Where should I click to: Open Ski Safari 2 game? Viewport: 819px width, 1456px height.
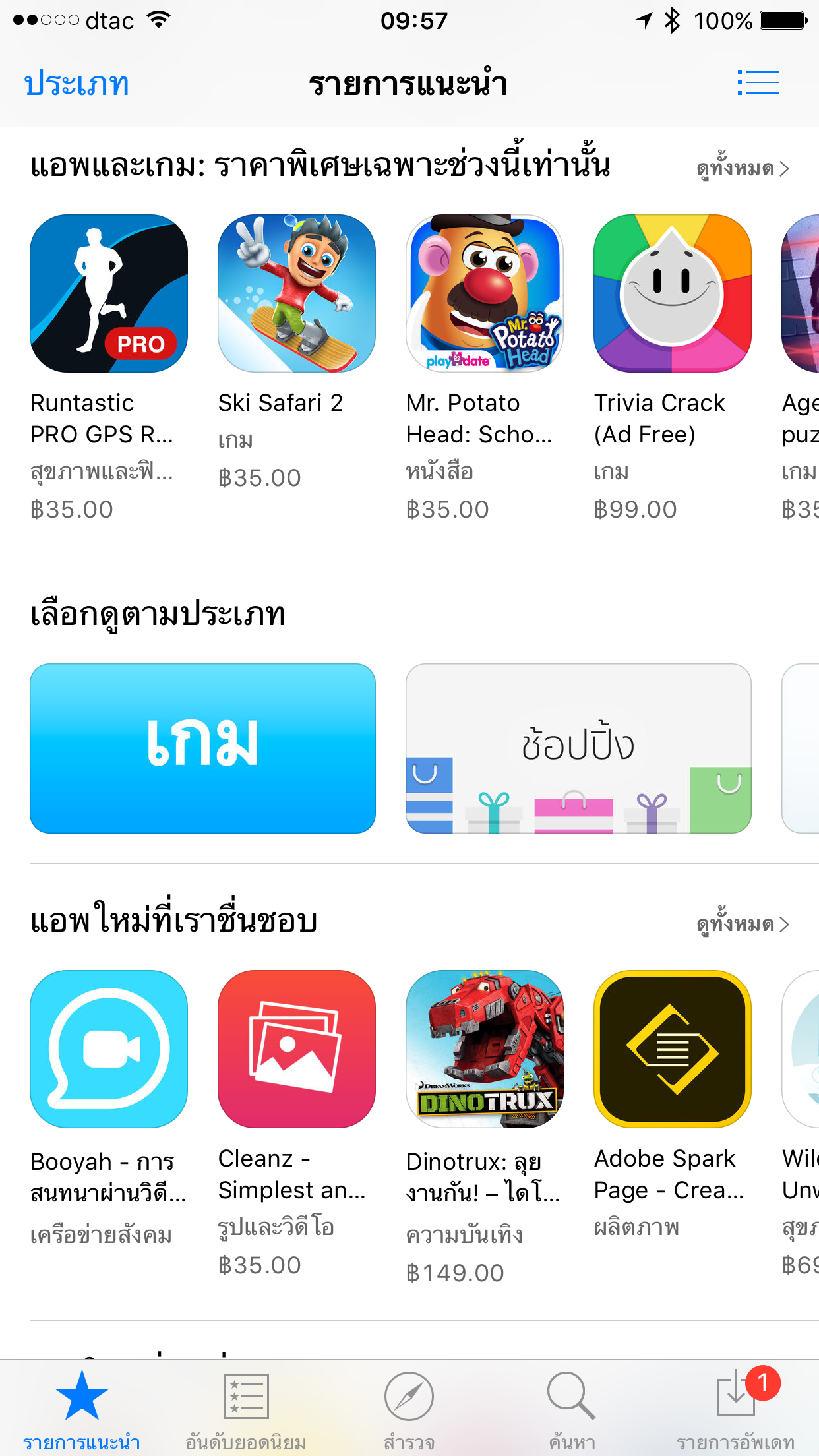tap(297, 293)
